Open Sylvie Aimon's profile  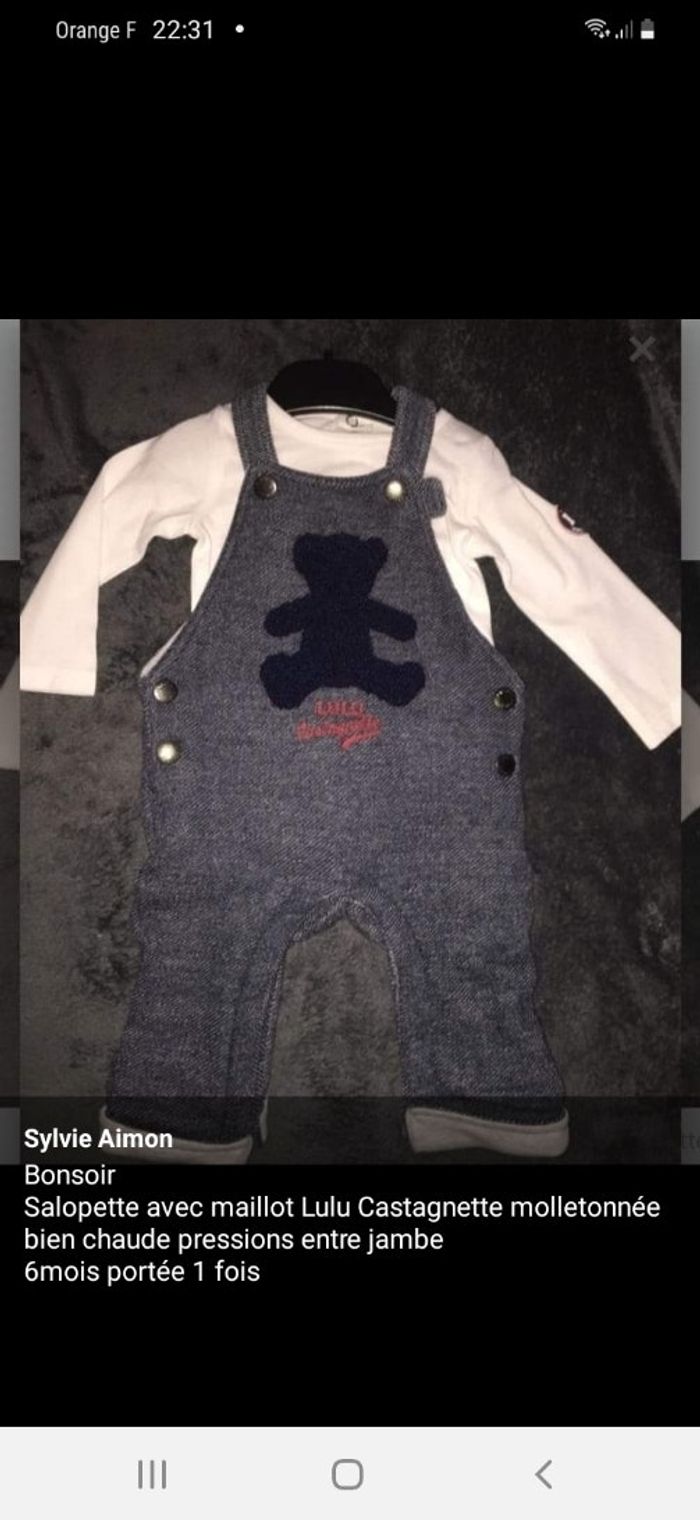click(98, 1138)
